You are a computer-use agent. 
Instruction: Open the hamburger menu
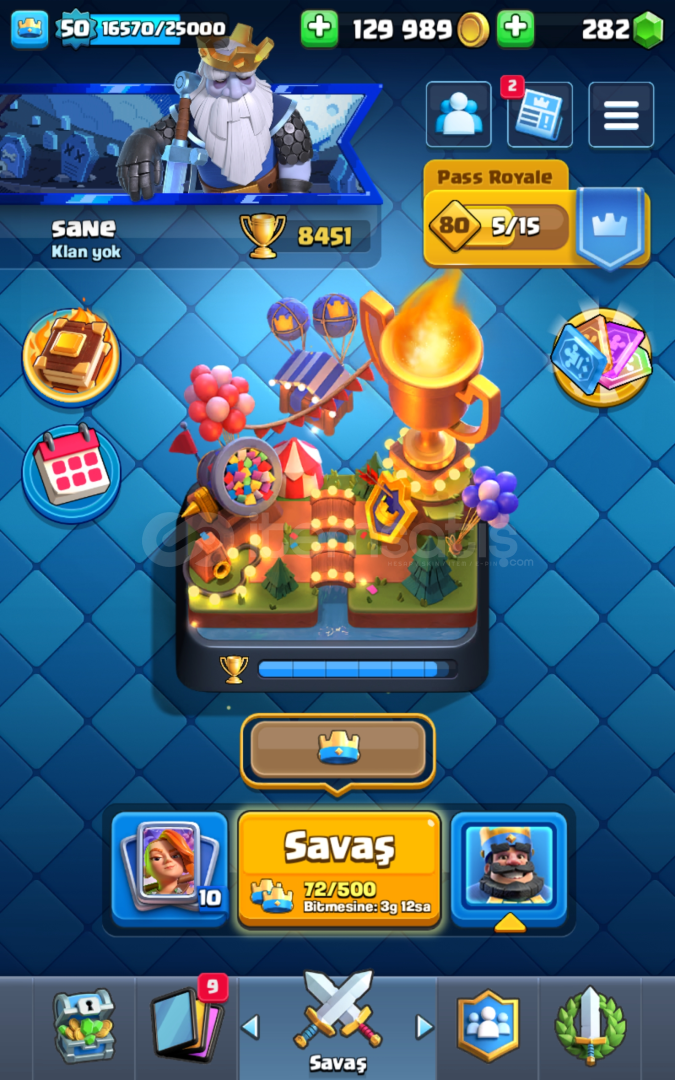[621, 114]
